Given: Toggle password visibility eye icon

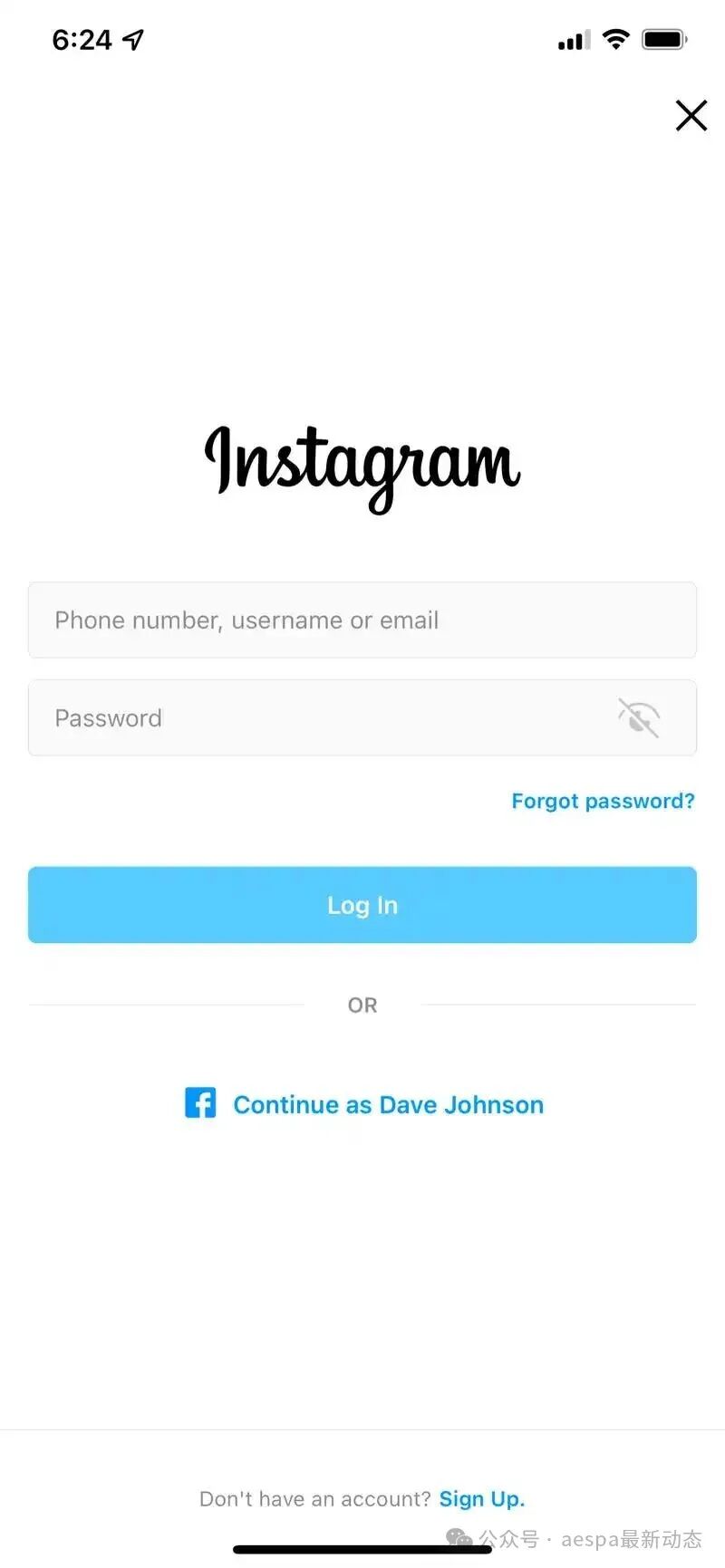Looking at the screenshot, I should click(x=639, y=717).
